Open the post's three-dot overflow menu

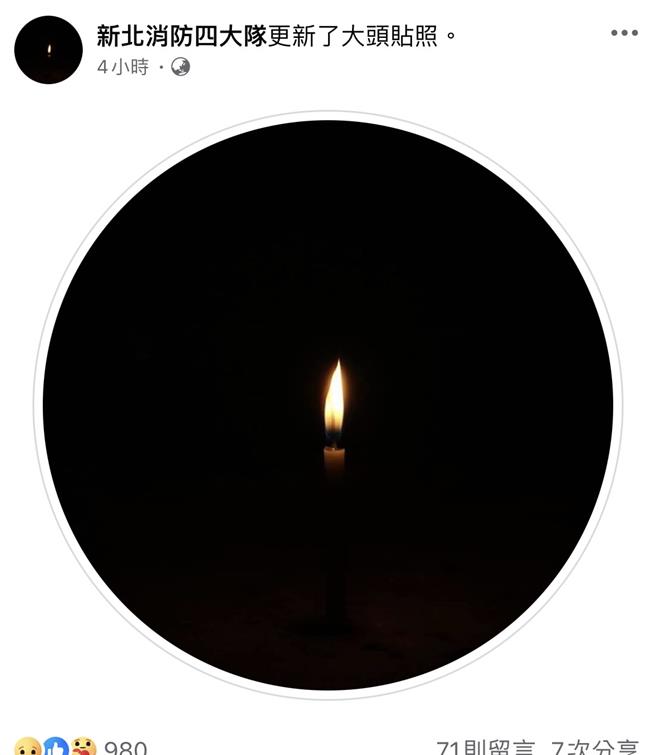click(x=623, y=33)
